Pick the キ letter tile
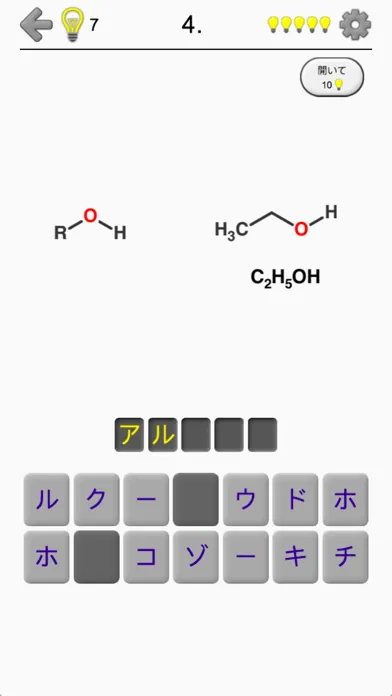 tap(295, 557)
